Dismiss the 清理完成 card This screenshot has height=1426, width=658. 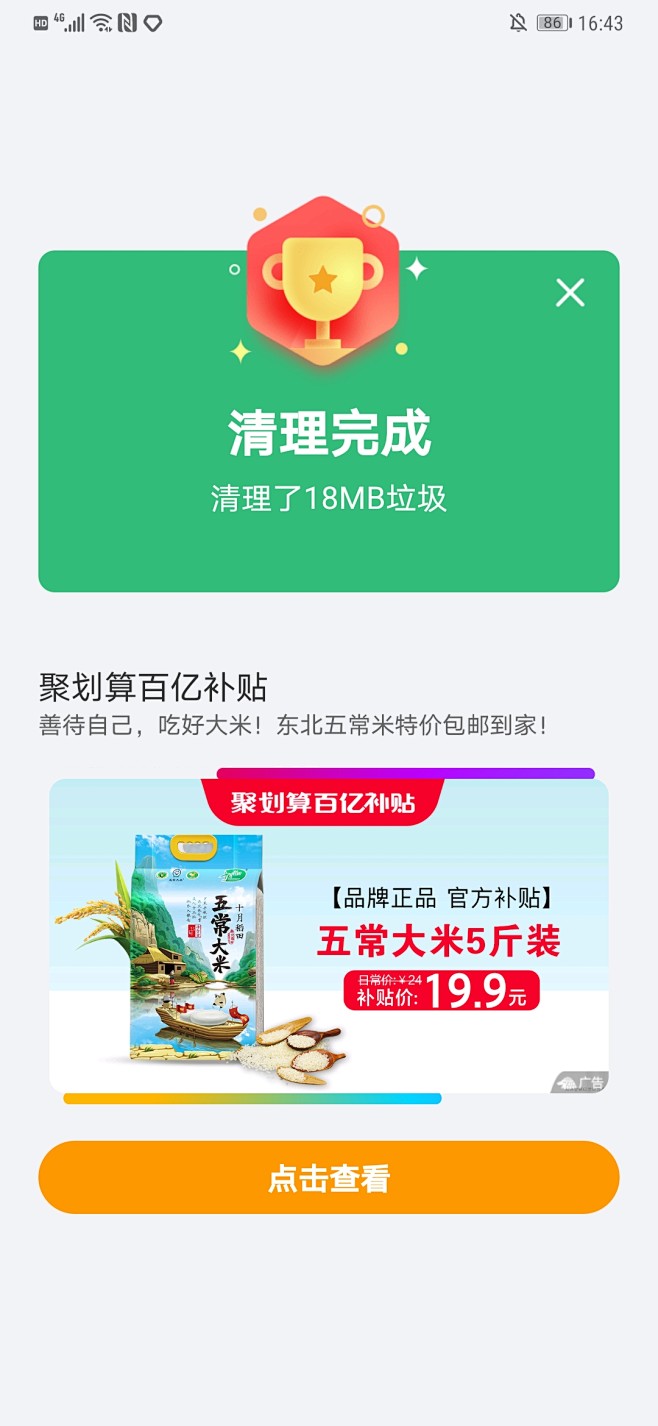pos(570,293)
